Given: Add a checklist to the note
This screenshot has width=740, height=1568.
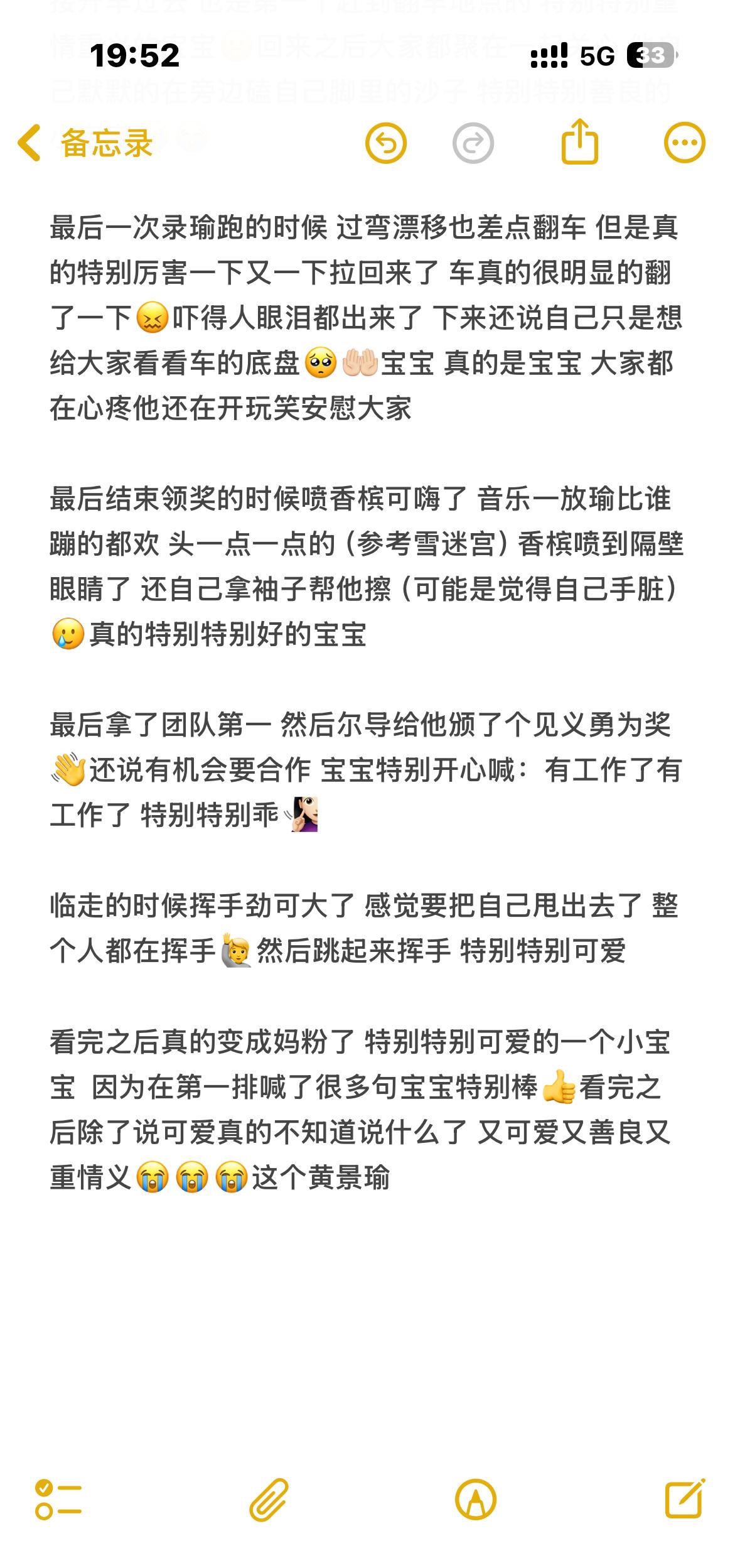Looking at the screenshot, I should pos(58,1500).
